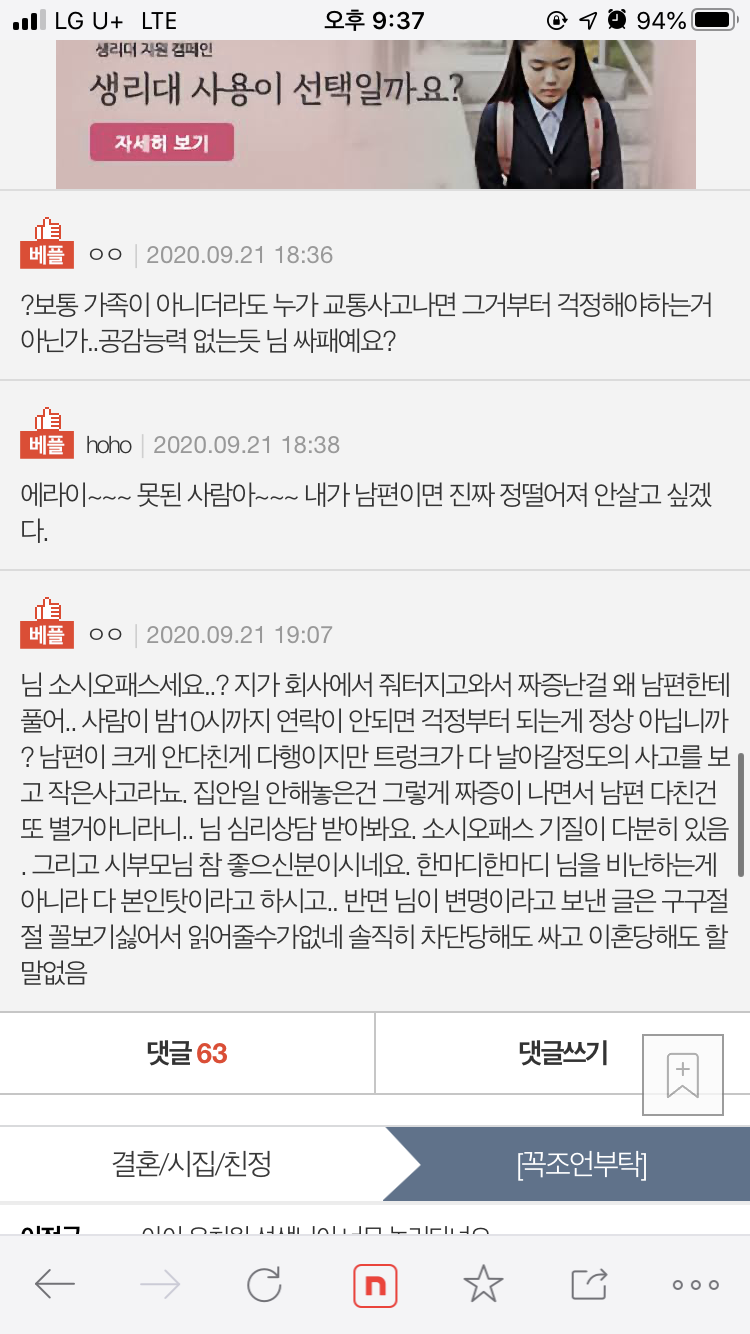The image size is (750, 1334).
Task: Add page to favorites with star
Action: click(484, 1284)
